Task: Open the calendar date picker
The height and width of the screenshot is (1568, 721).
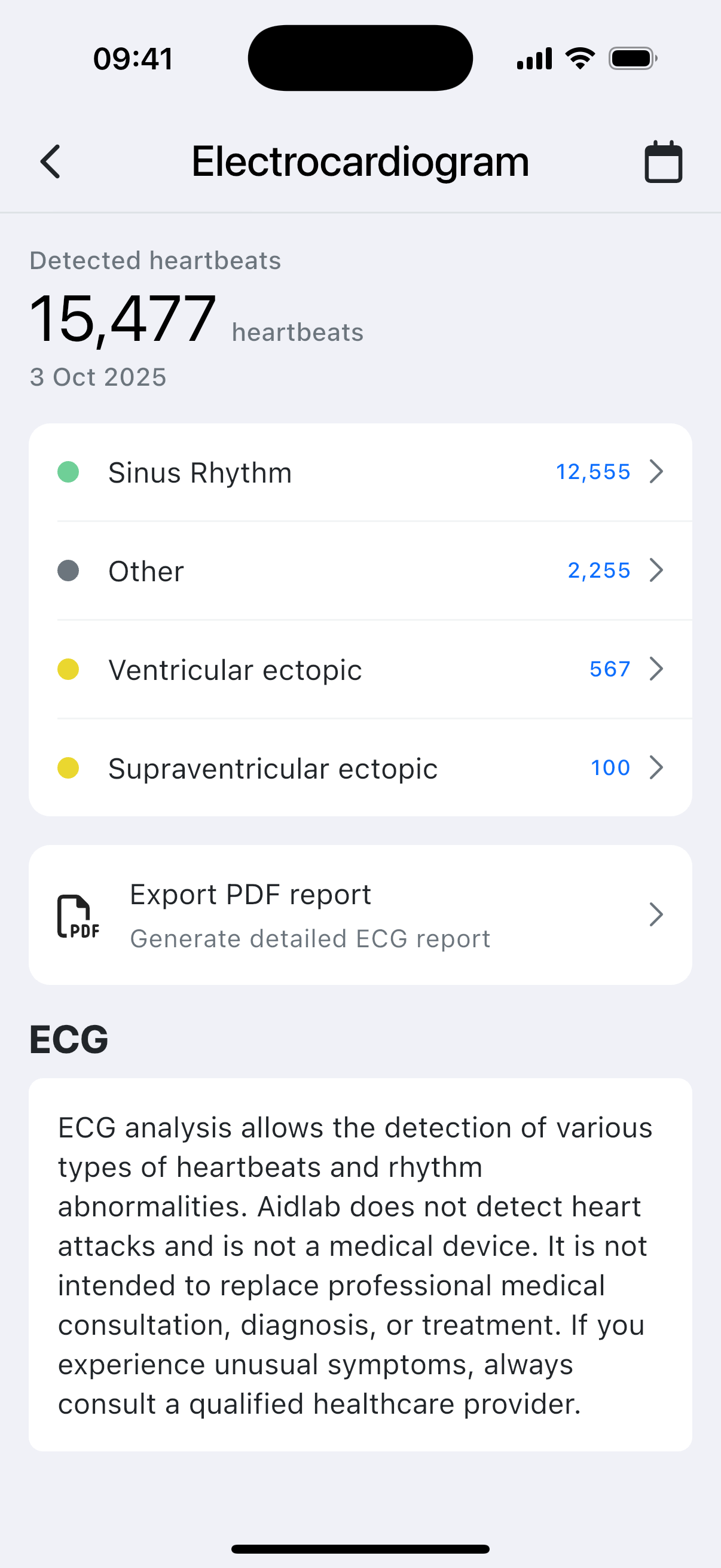Action: click(663, 161)
